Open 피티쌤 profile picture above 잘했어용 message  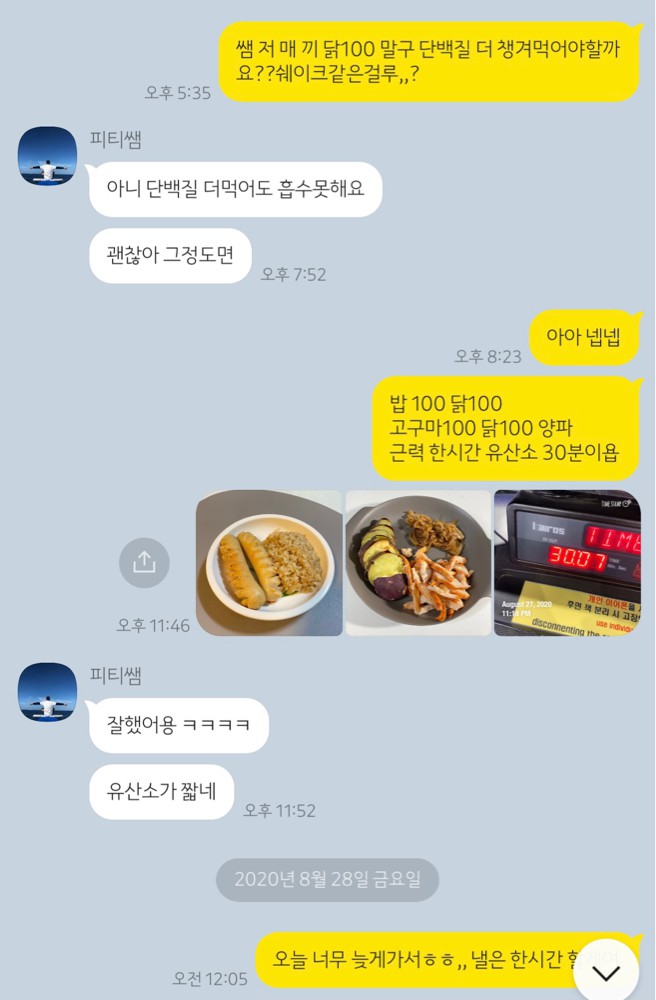click(x=47, y=692)
